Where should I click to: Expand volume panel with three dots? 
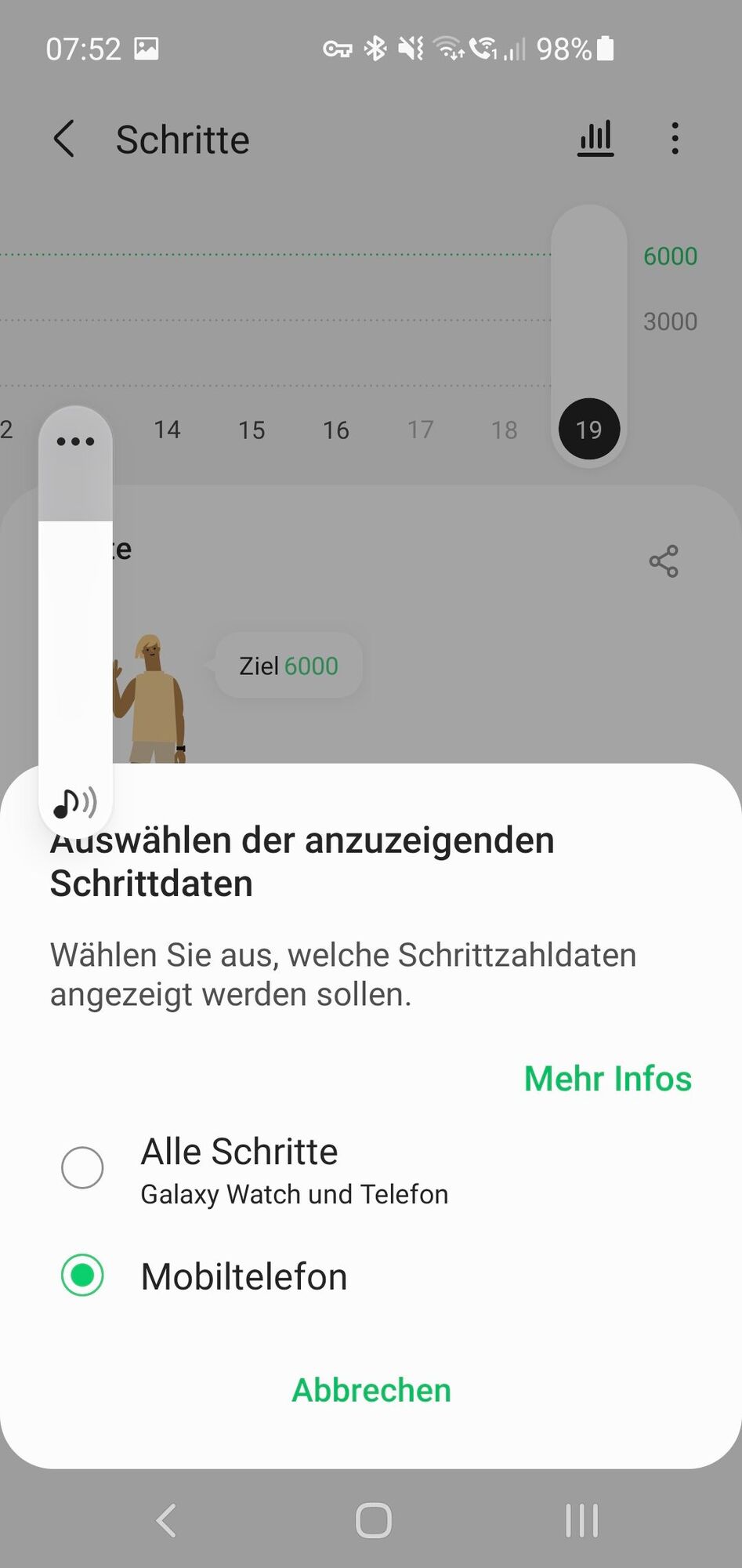[x=75, y=441]
